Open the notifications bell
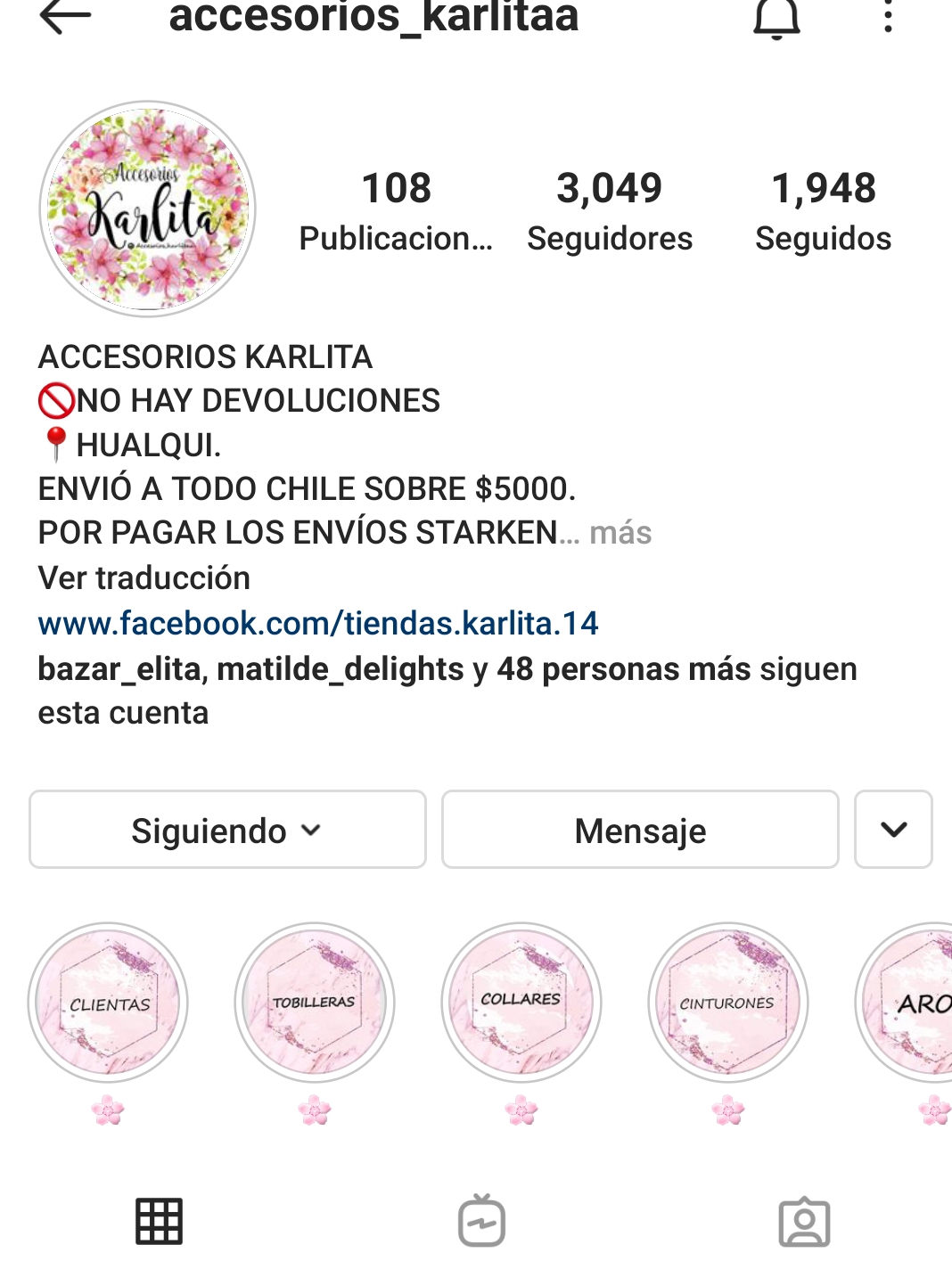This screenshot has height=1261, width=952. 776,18
